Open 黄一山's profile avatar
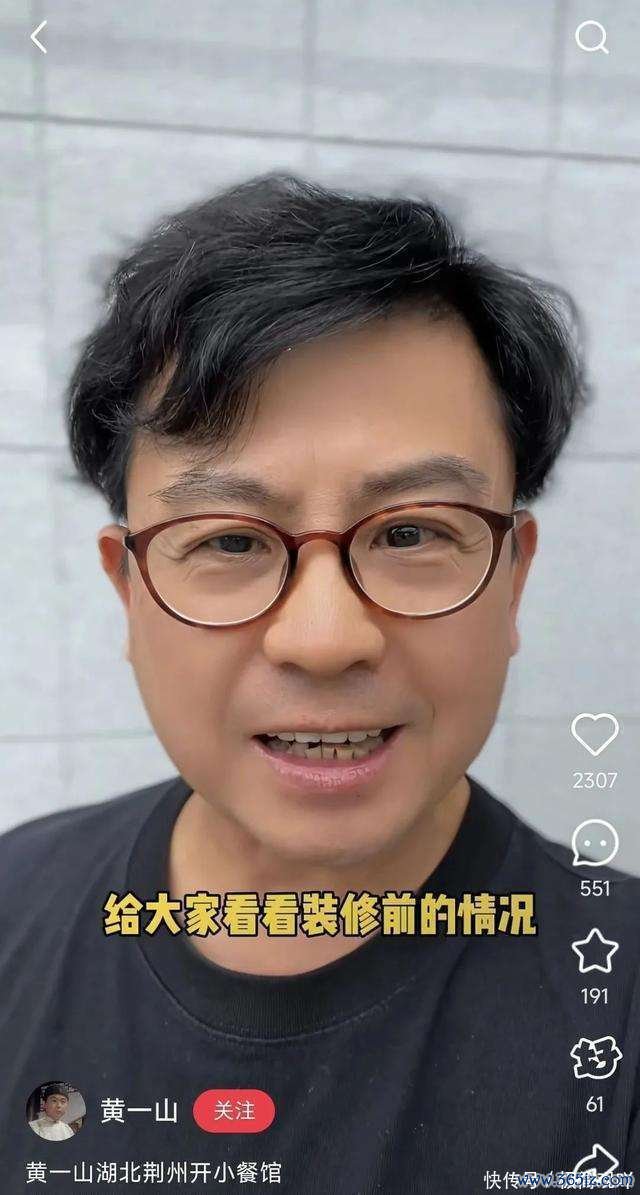 pos(55,1111)
